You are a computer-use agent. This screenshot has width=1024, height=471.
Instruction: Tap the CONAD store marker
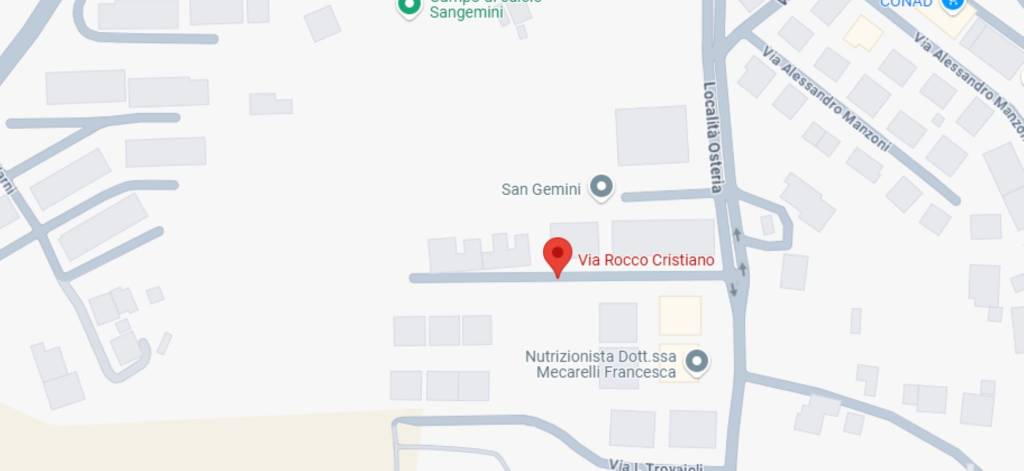click(953, 4)
